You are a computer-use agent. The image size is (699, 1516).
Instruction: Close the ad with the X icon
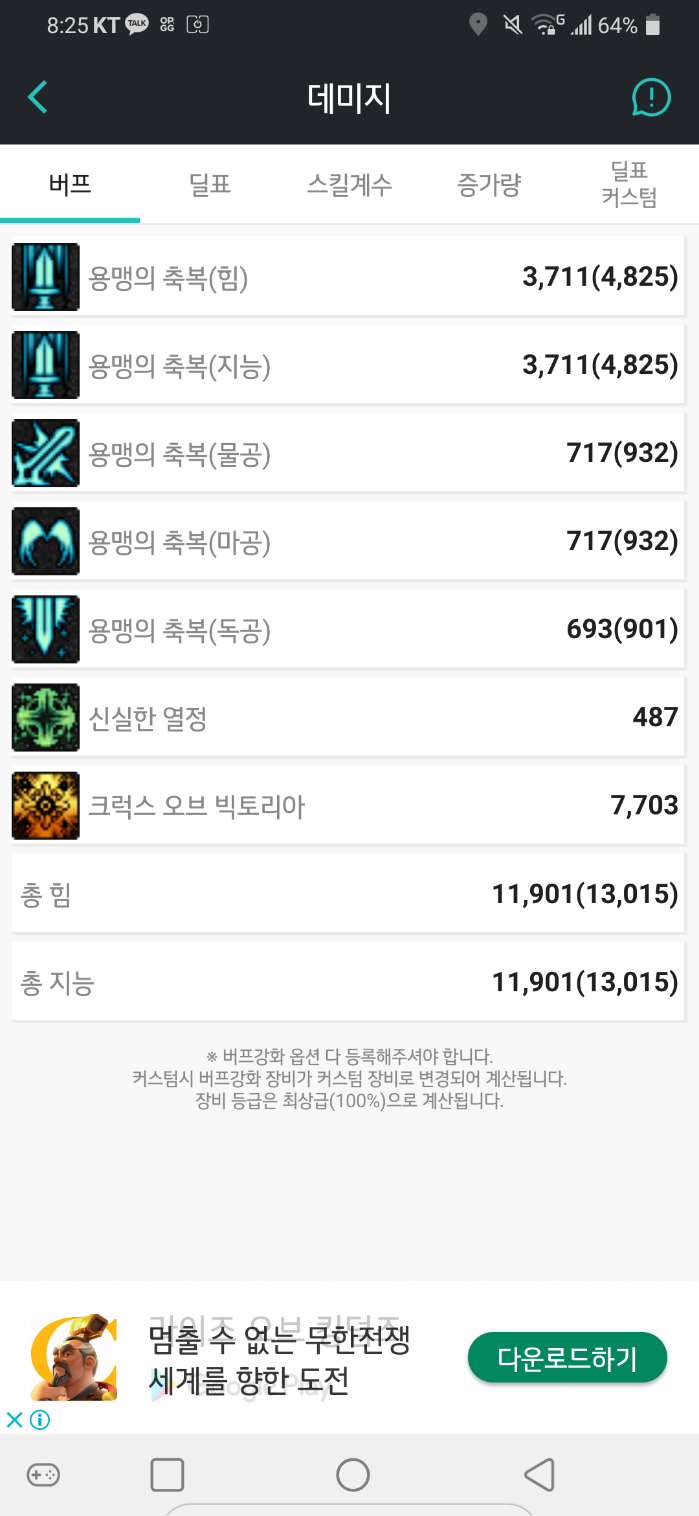pyautogui.click(x=14, y=1419)
